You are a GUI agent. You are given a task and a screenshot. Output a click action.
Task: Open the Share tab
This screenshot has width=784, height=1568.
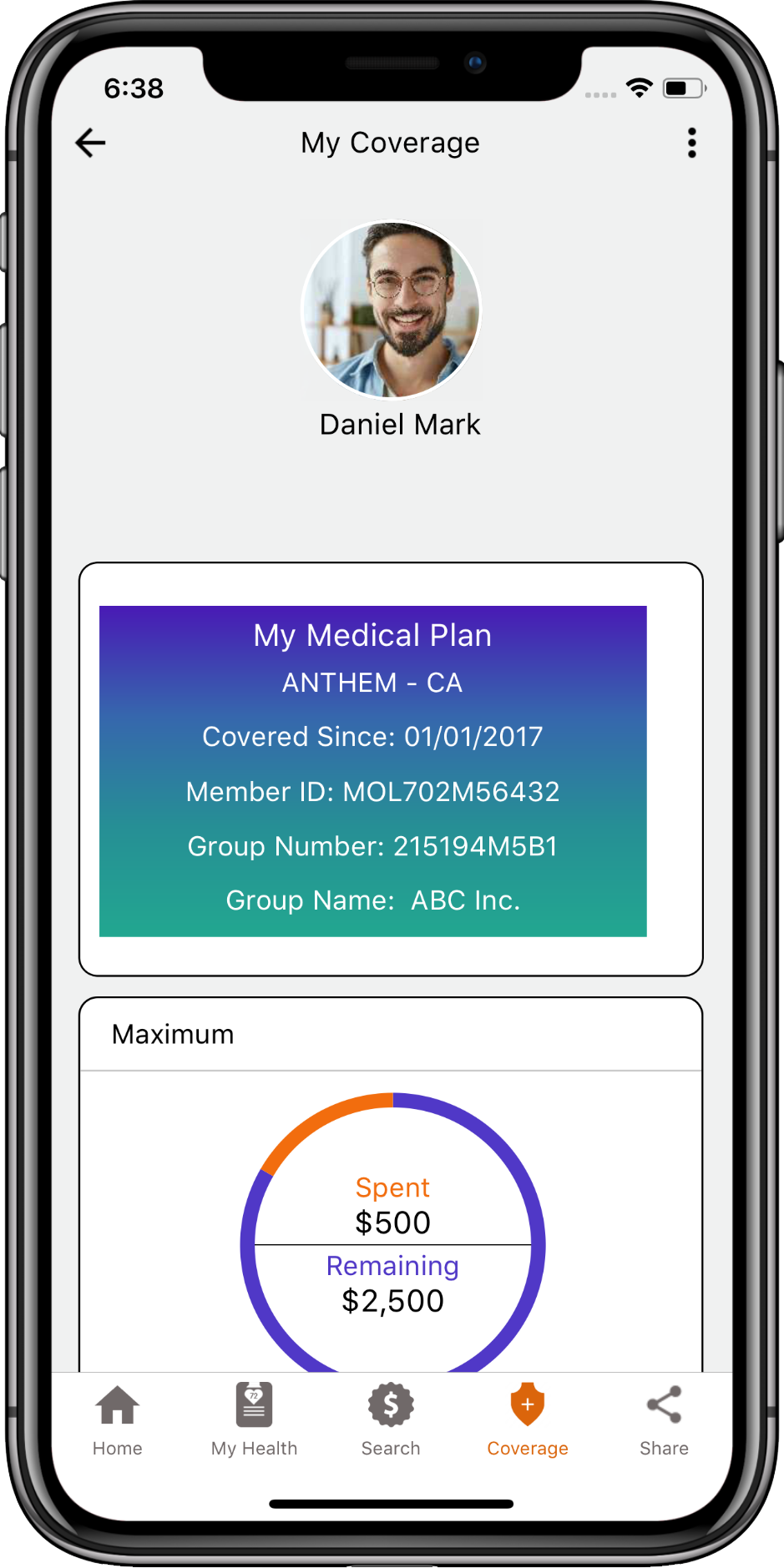(x=664, y=1420)
